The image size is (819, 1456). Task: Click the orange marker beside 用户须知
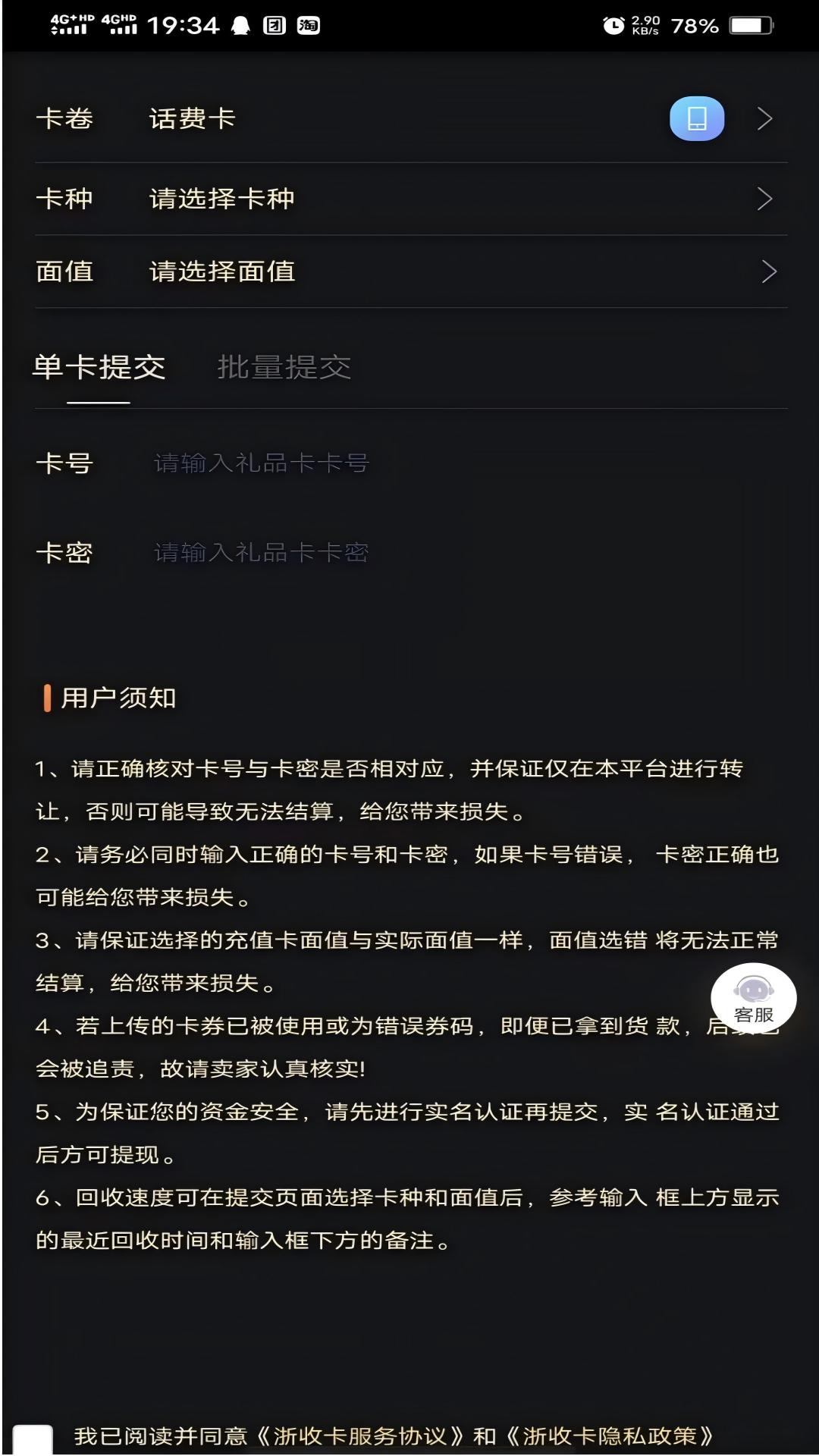tap(49, 699)
